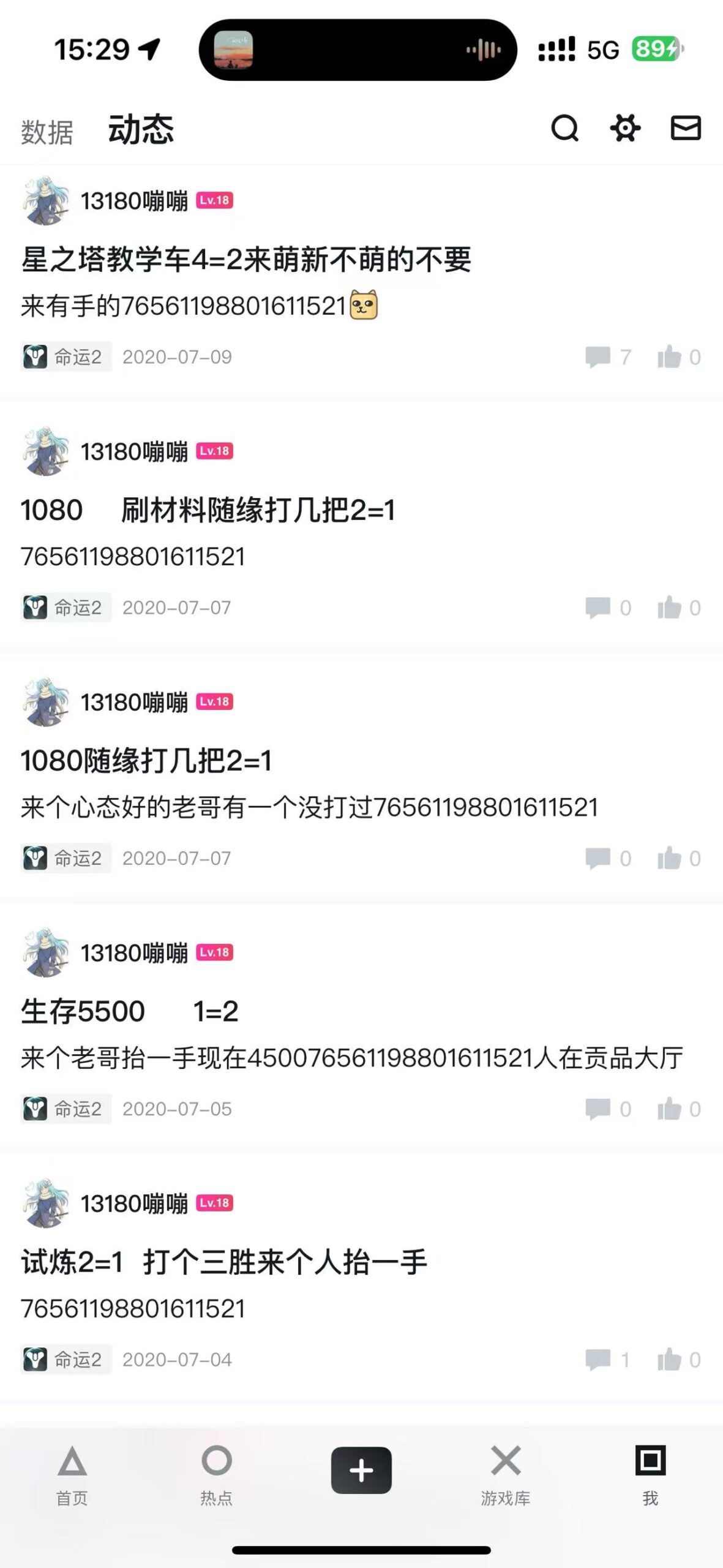Open the messages envelope icon
Screen dimensions: 723x1568
coord(685,129)
